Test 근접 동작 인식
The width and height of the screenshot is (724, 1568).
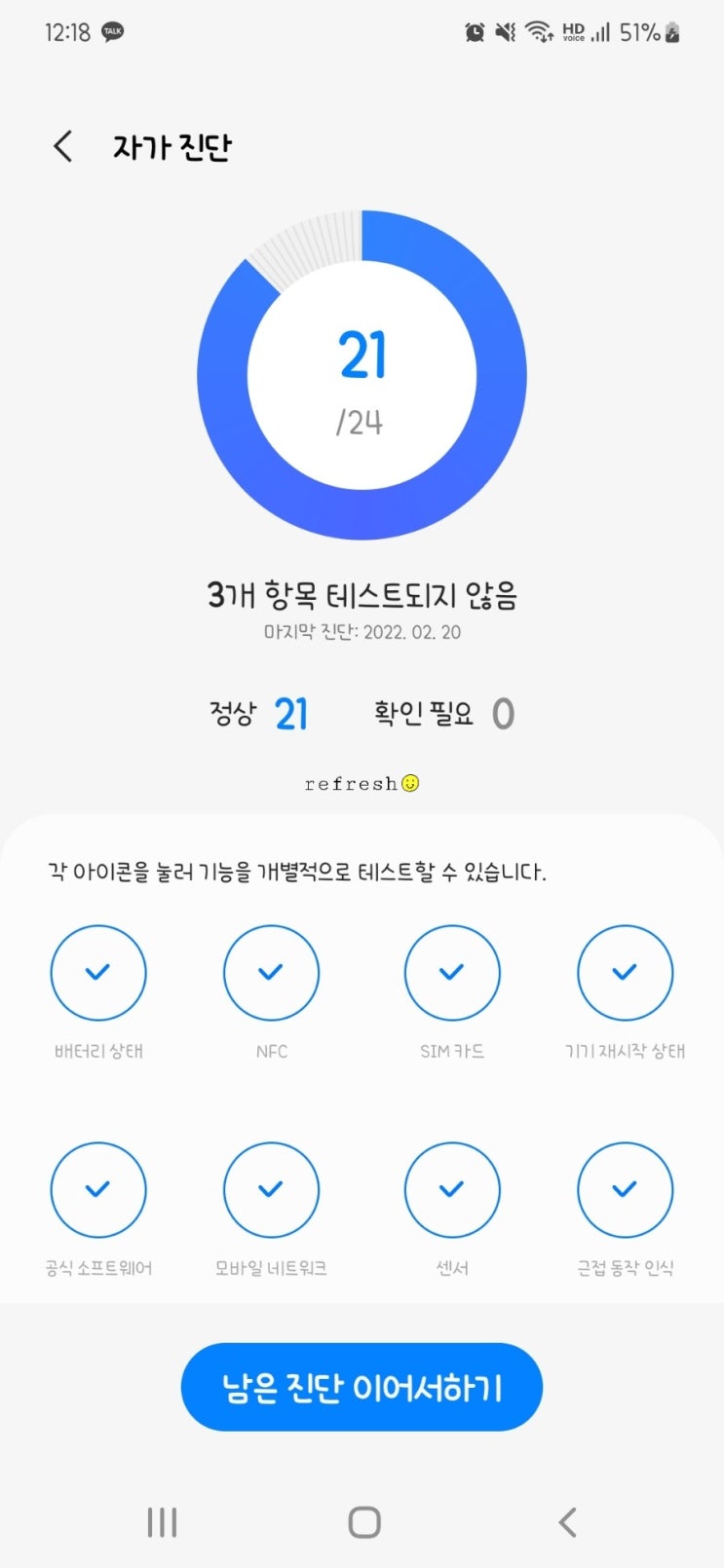(625, 1190)
